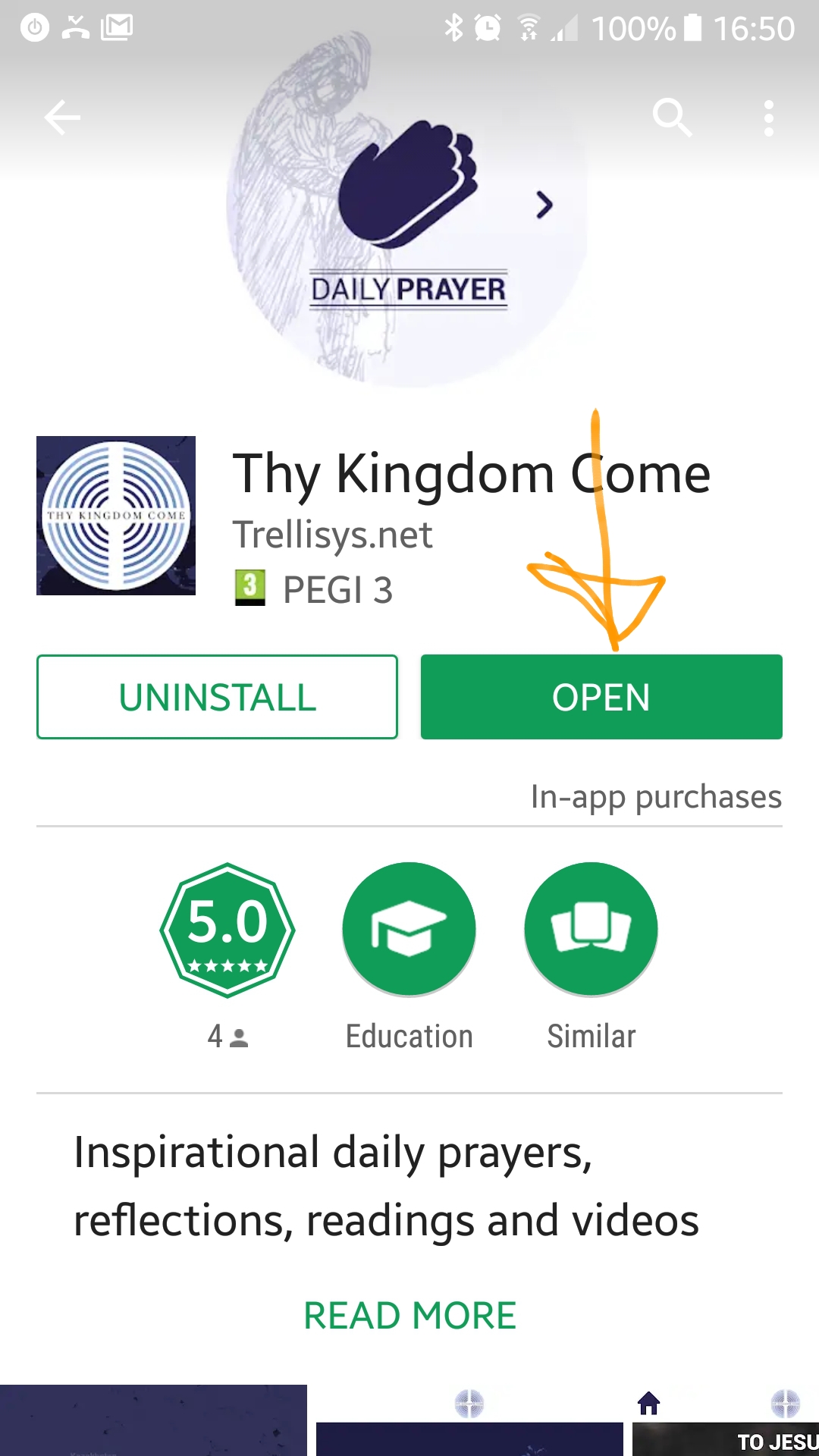Image resolution: width=819 pixels, height=1456 pixels.
Task: Show Similar apps
Action: point(591,929)
